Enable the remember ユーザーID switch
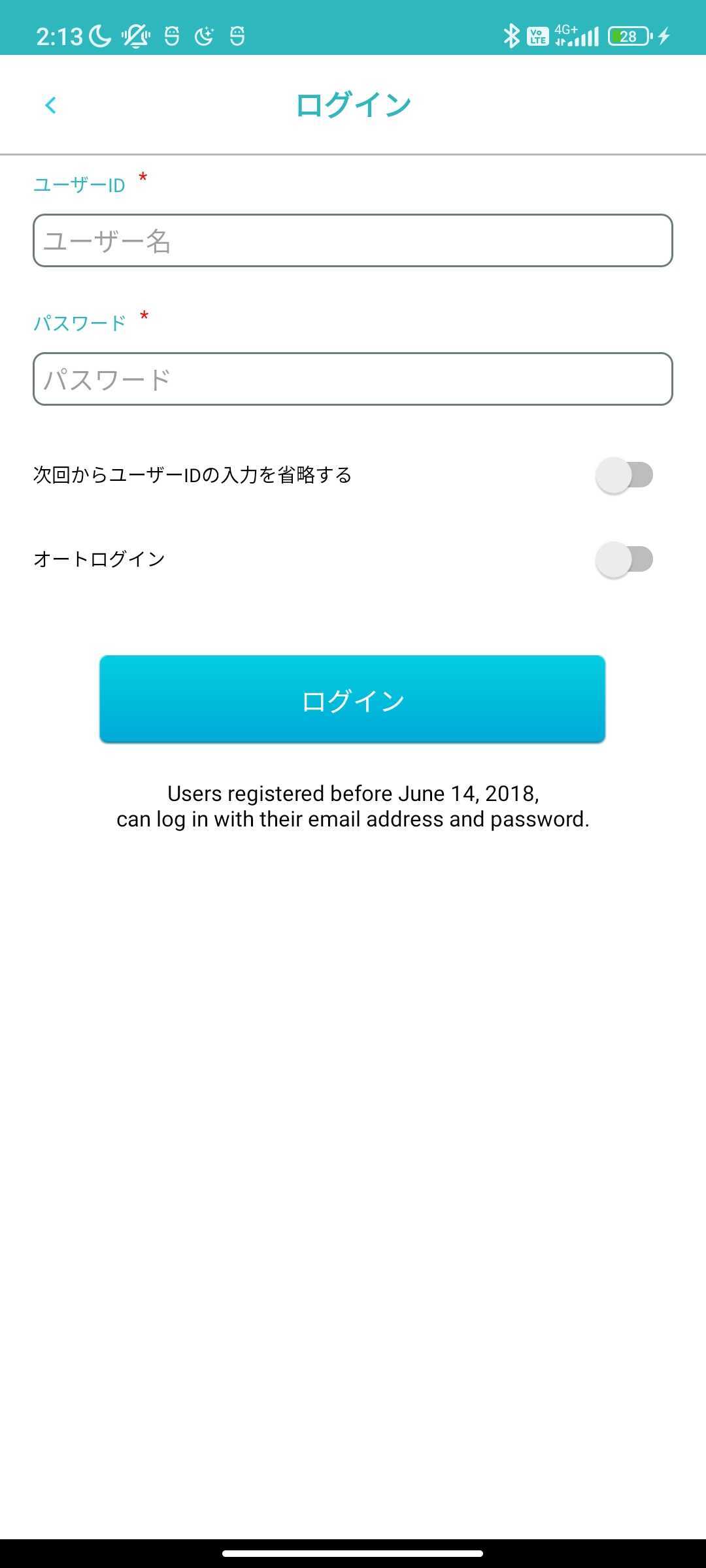 tap(624, 475)
